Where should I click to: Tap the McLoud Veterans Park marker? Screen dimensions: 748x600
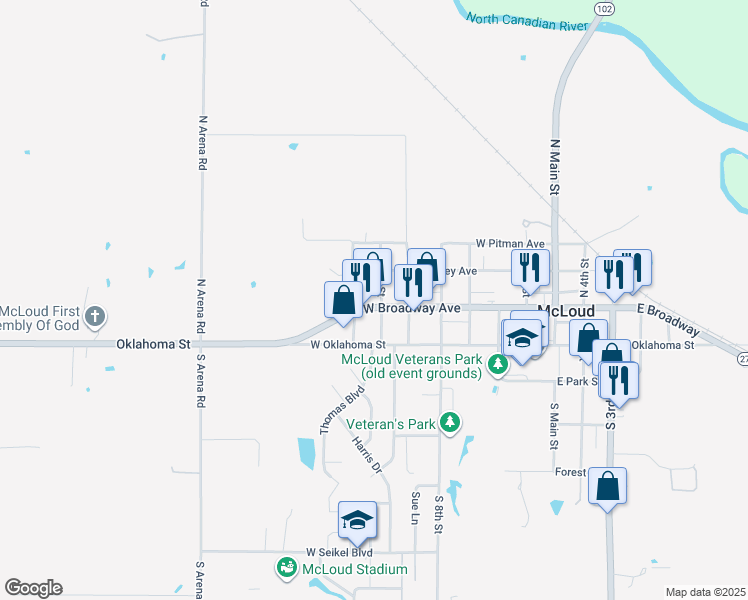tap(498, 365)
